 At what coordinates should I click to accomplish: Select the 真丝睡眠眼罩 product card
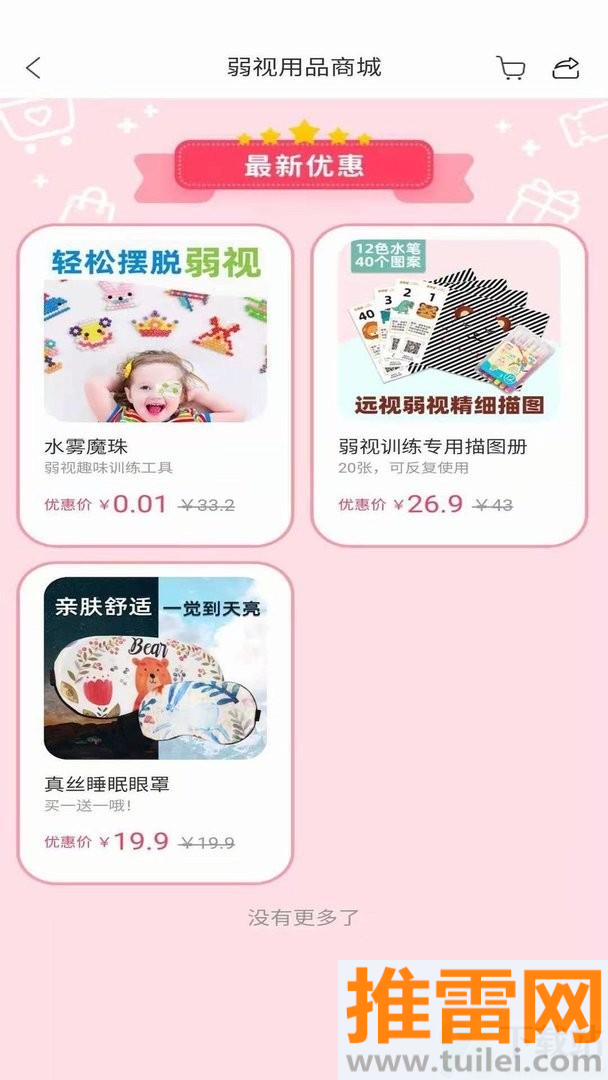point(155,722)
